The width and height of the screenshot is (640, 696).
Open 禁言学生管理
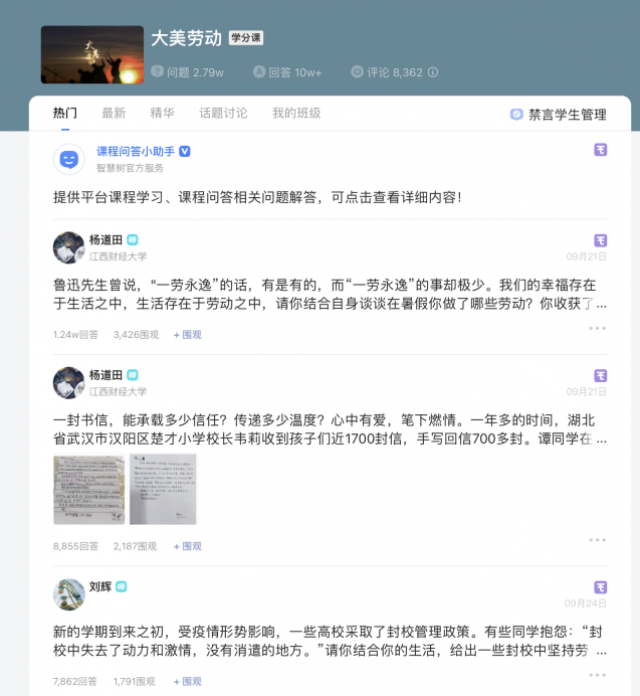[x=558, y=115]
